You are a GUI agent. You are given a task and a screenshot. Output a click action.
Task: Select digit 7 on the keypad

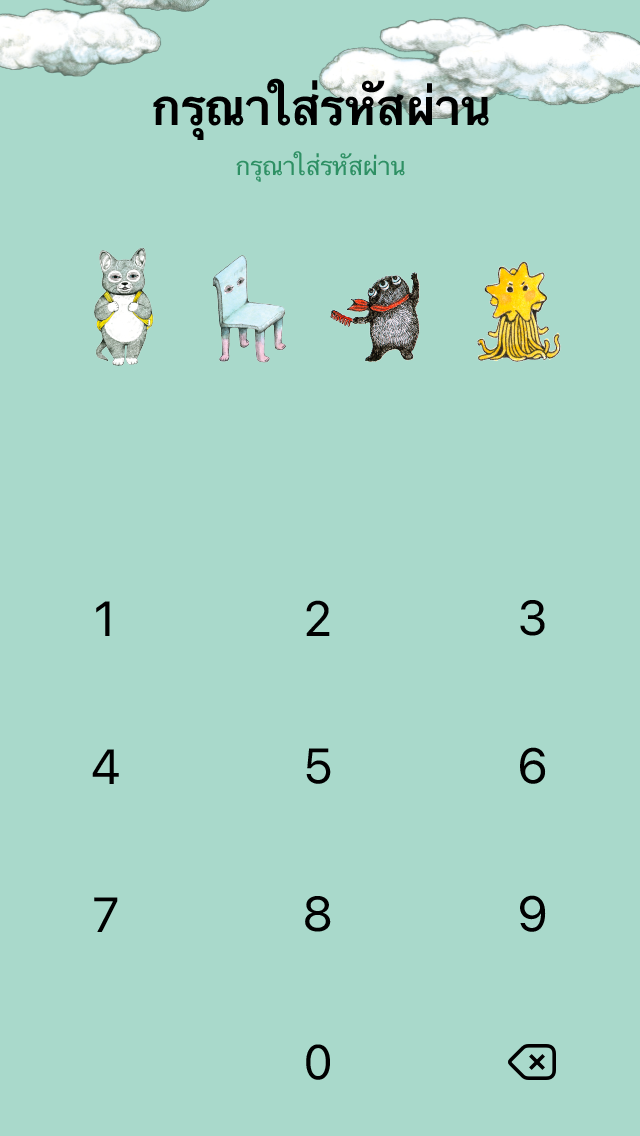[x=105, y=914]
